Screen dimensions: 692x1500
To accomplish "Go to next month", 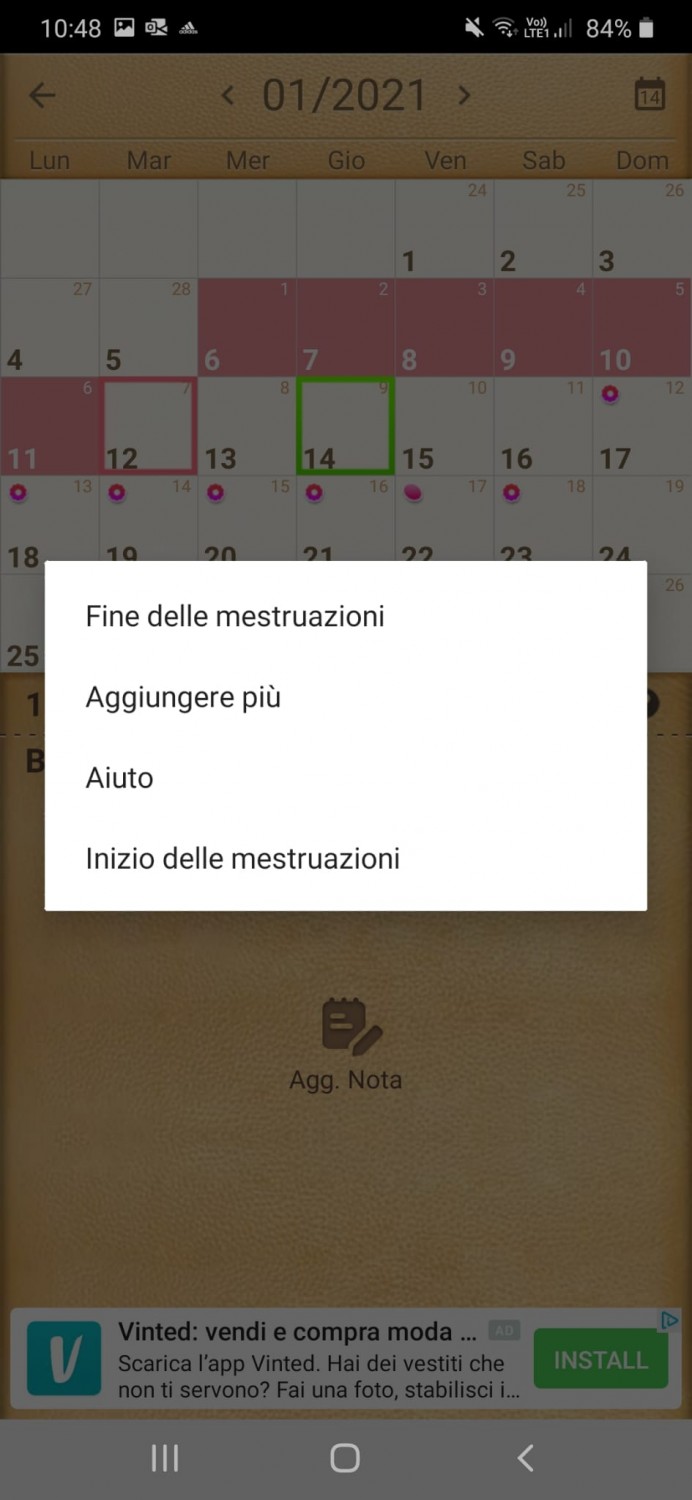I will click(464, 96).
